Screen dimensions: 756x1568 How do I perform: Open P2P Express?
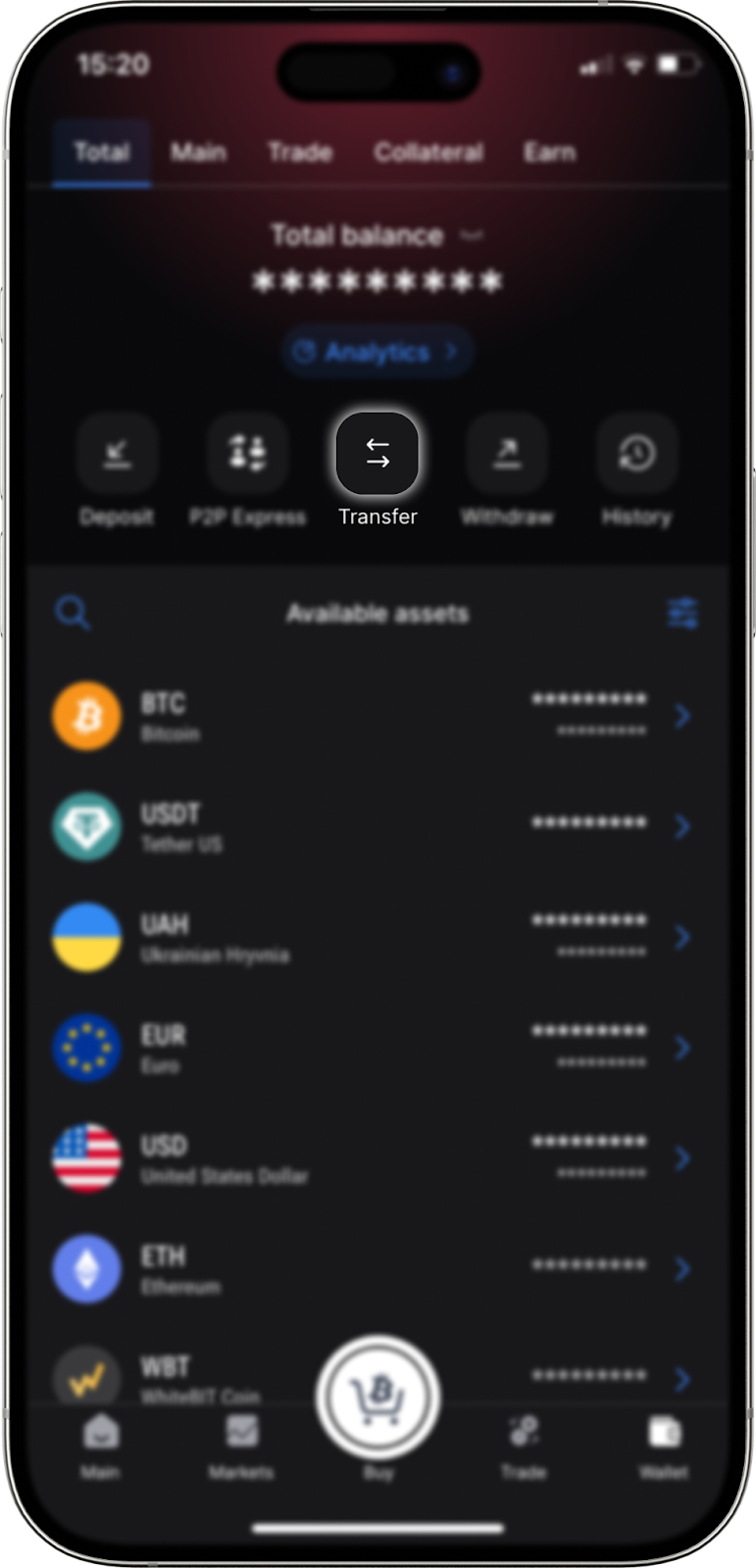[247, 454]
